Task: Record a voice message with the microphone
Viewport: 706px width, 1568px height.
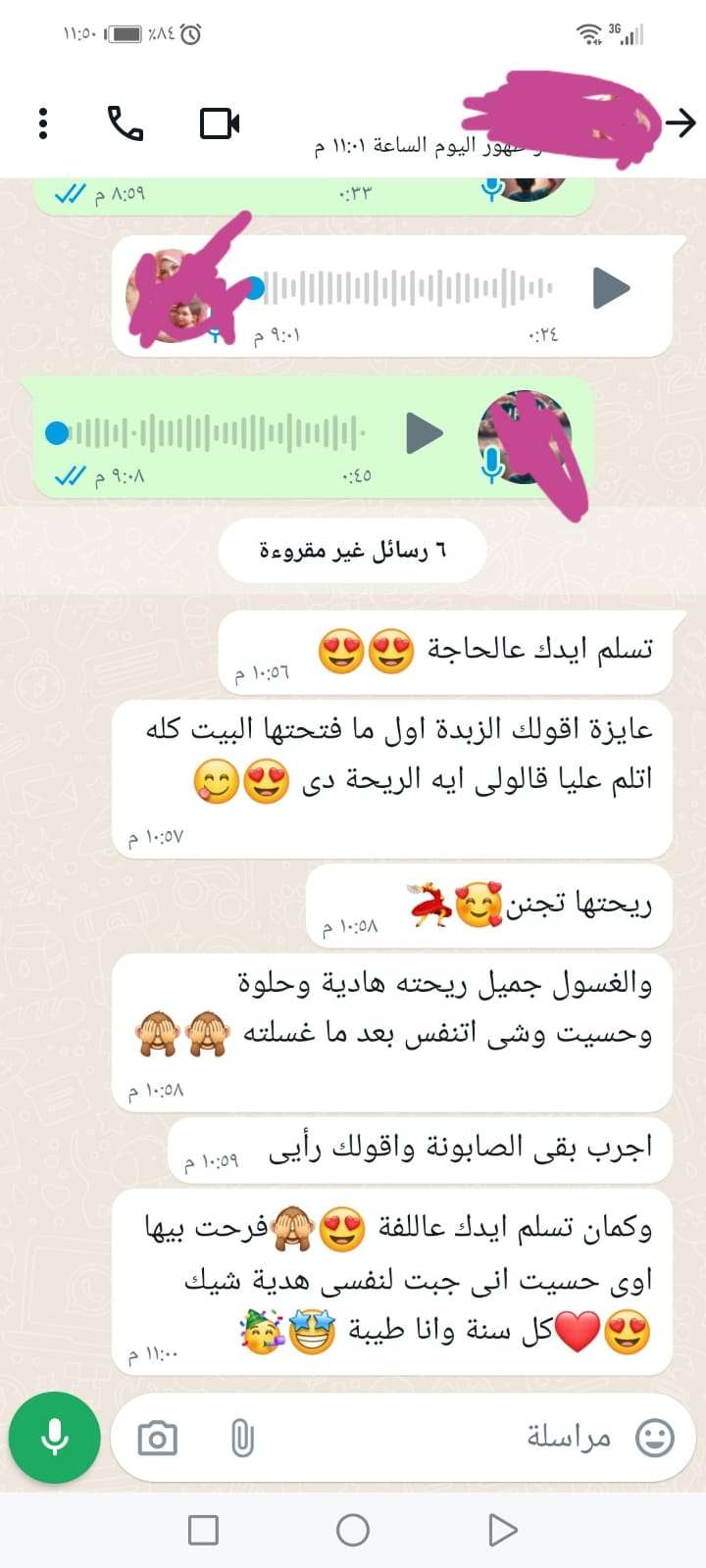Action: point(55,1438)
